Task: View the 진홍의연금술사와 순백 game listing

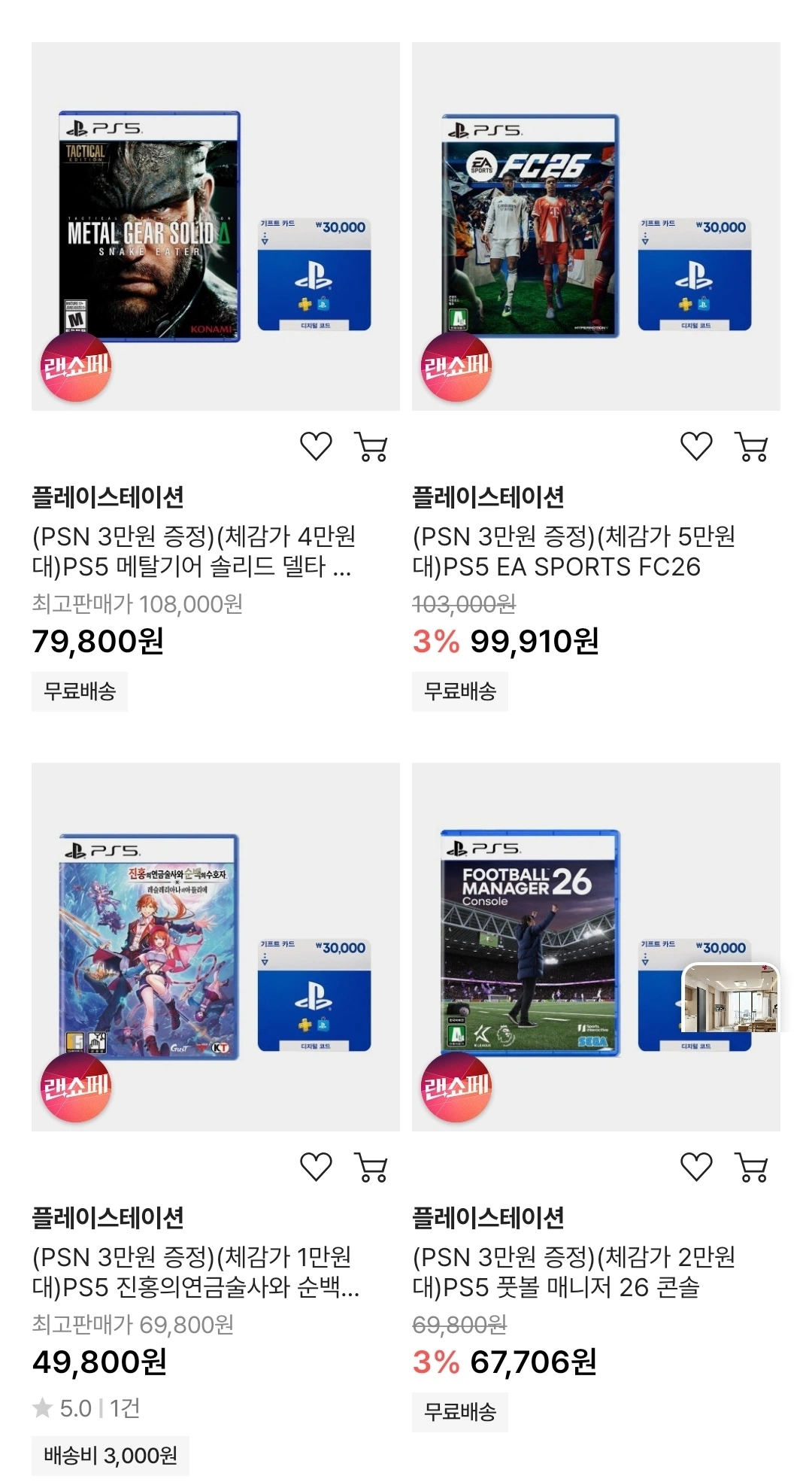Action: tap(215, 946)
